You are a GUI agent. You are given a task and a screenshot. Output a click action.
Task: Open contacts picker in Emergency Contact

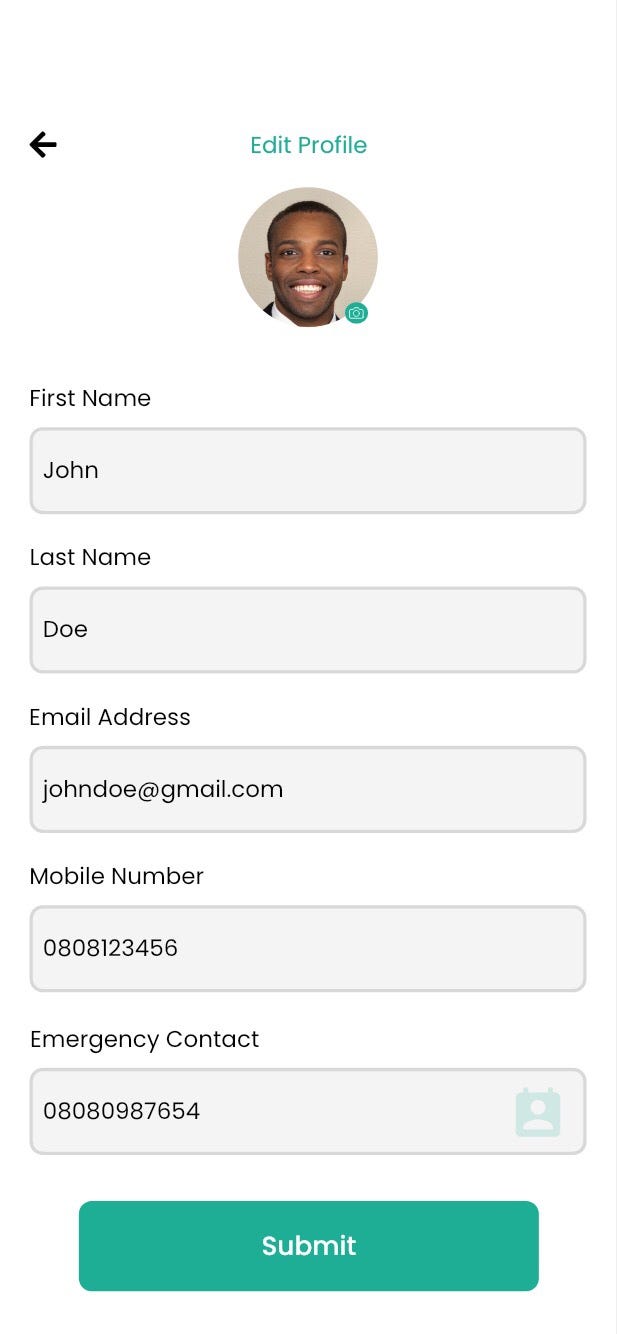[x=538, y=1112]
